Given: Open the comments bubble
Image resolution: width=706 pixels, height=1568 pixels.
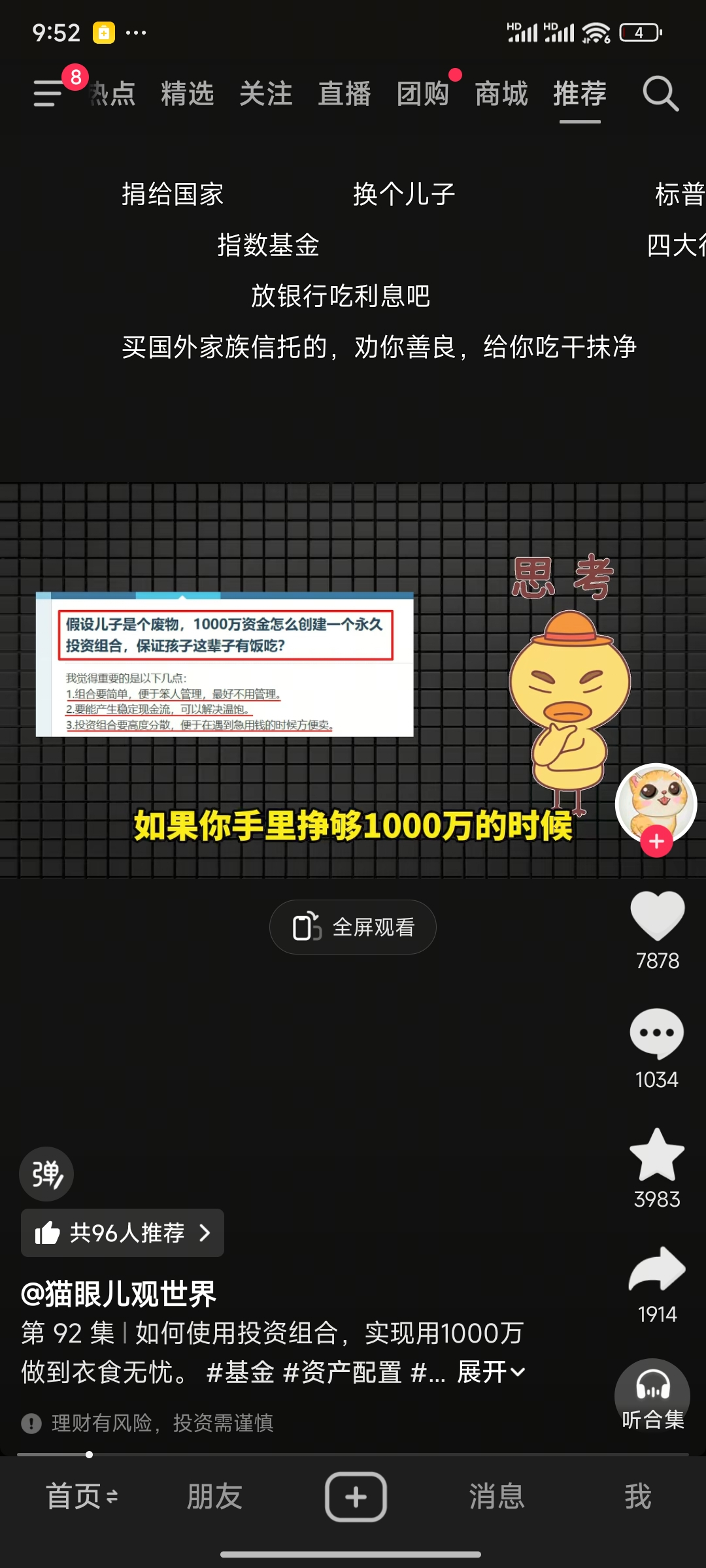Looking at the screenshot, I should pos(657,1034).
